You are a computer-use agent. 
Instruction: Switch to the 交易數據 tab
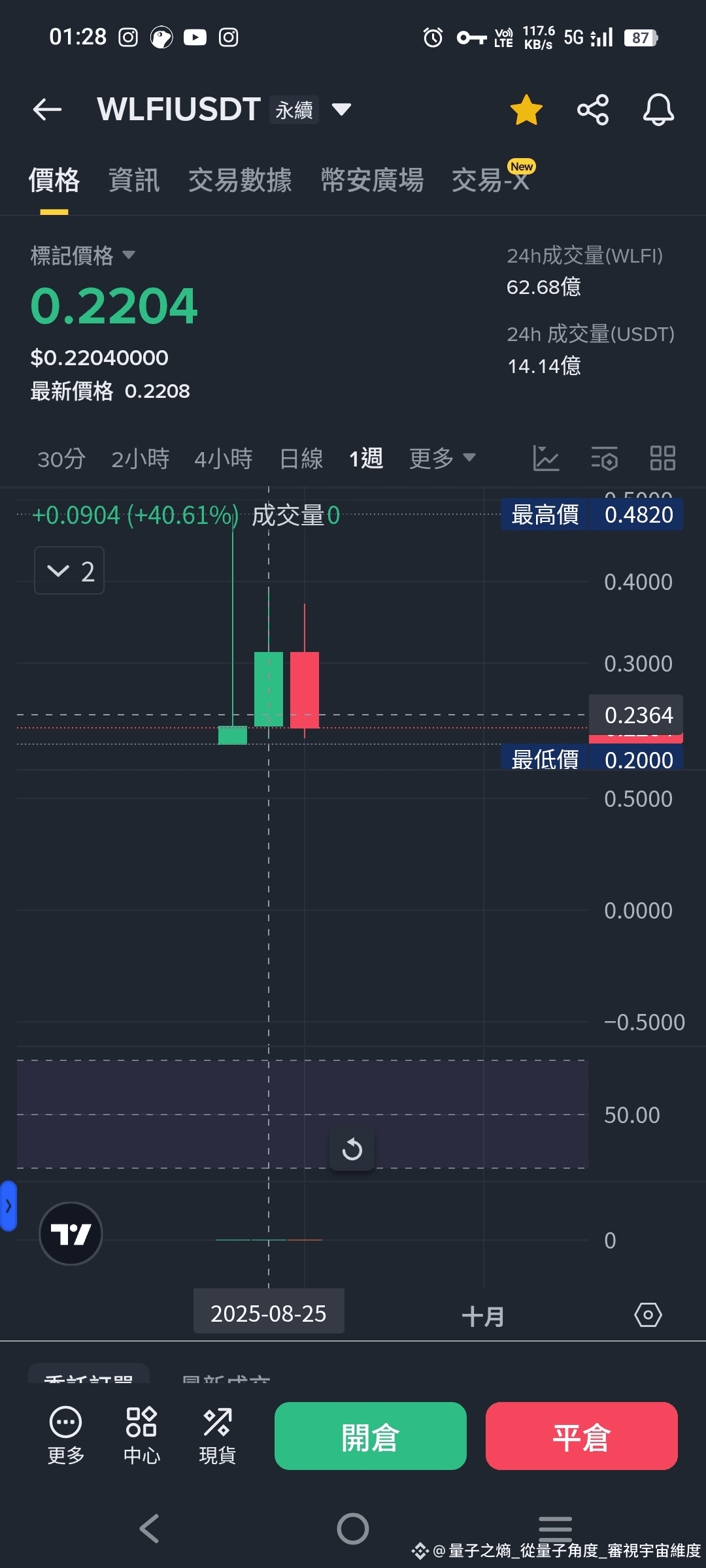(x=240, y=180)
